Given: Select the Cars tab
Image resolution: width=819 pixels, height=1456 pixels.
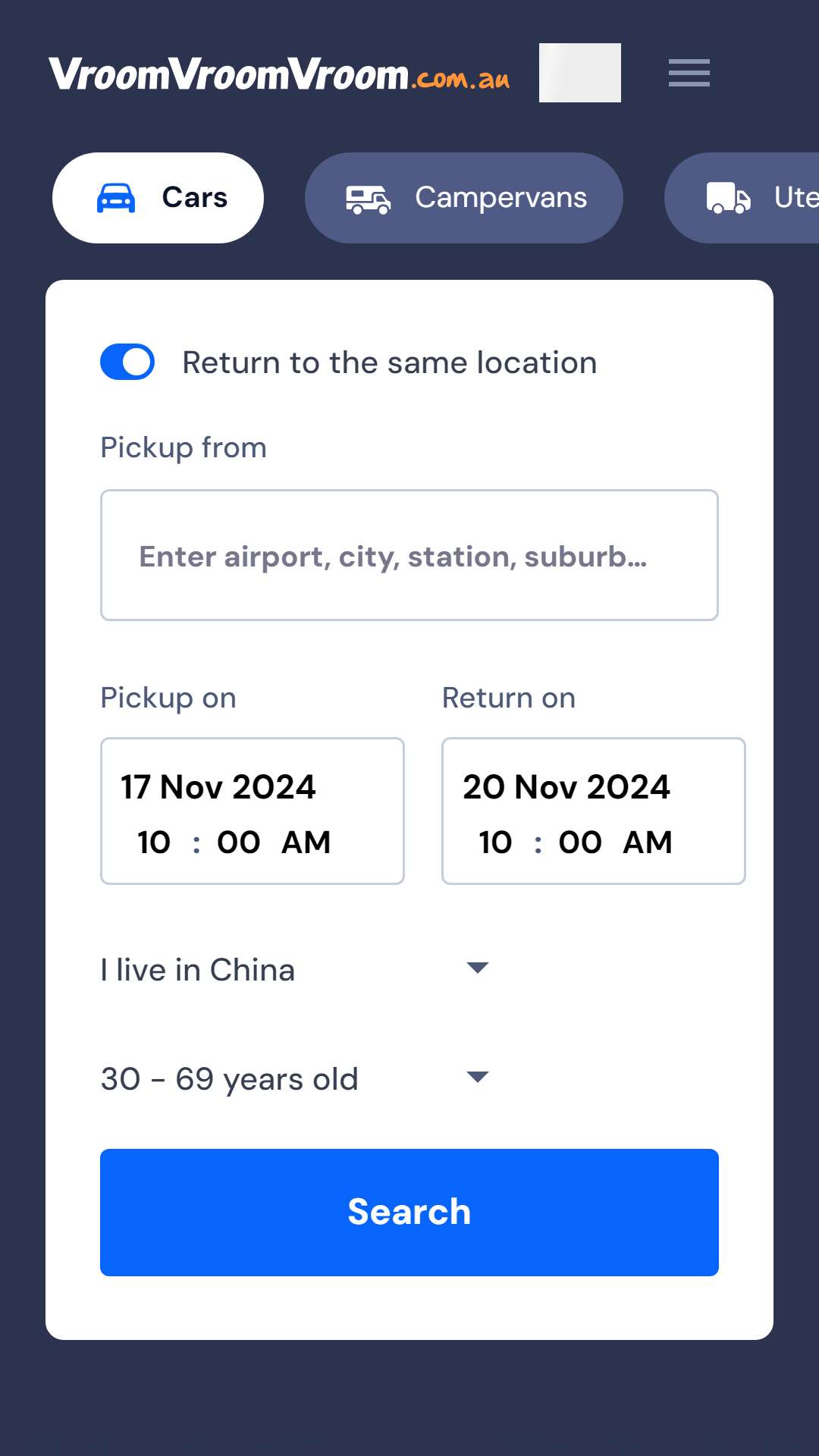Looking at the screenshot, I should (x=158, y=198).
